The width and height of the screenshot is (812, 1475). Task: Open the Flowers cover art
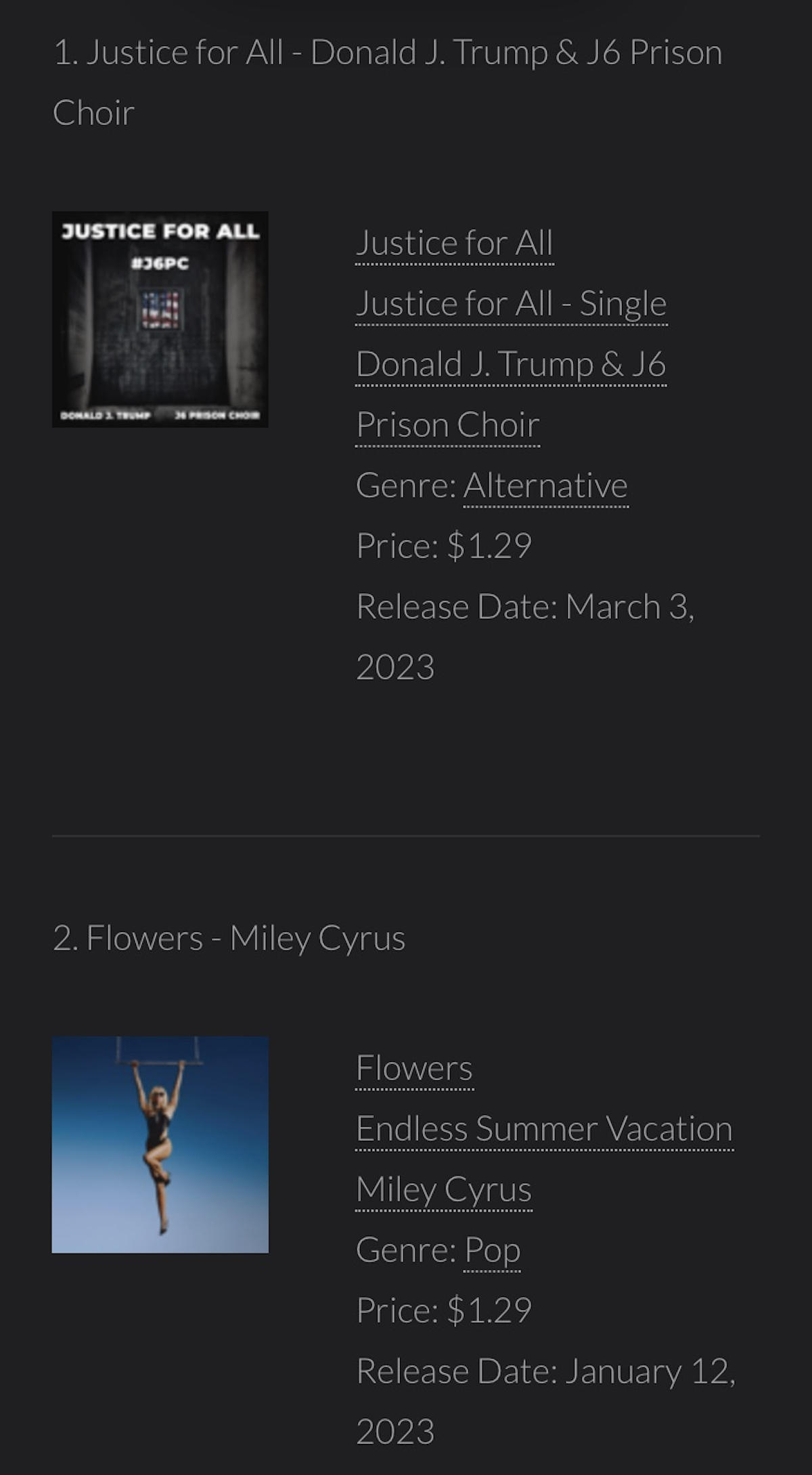pyautogui.click(x=160, y=1144)
